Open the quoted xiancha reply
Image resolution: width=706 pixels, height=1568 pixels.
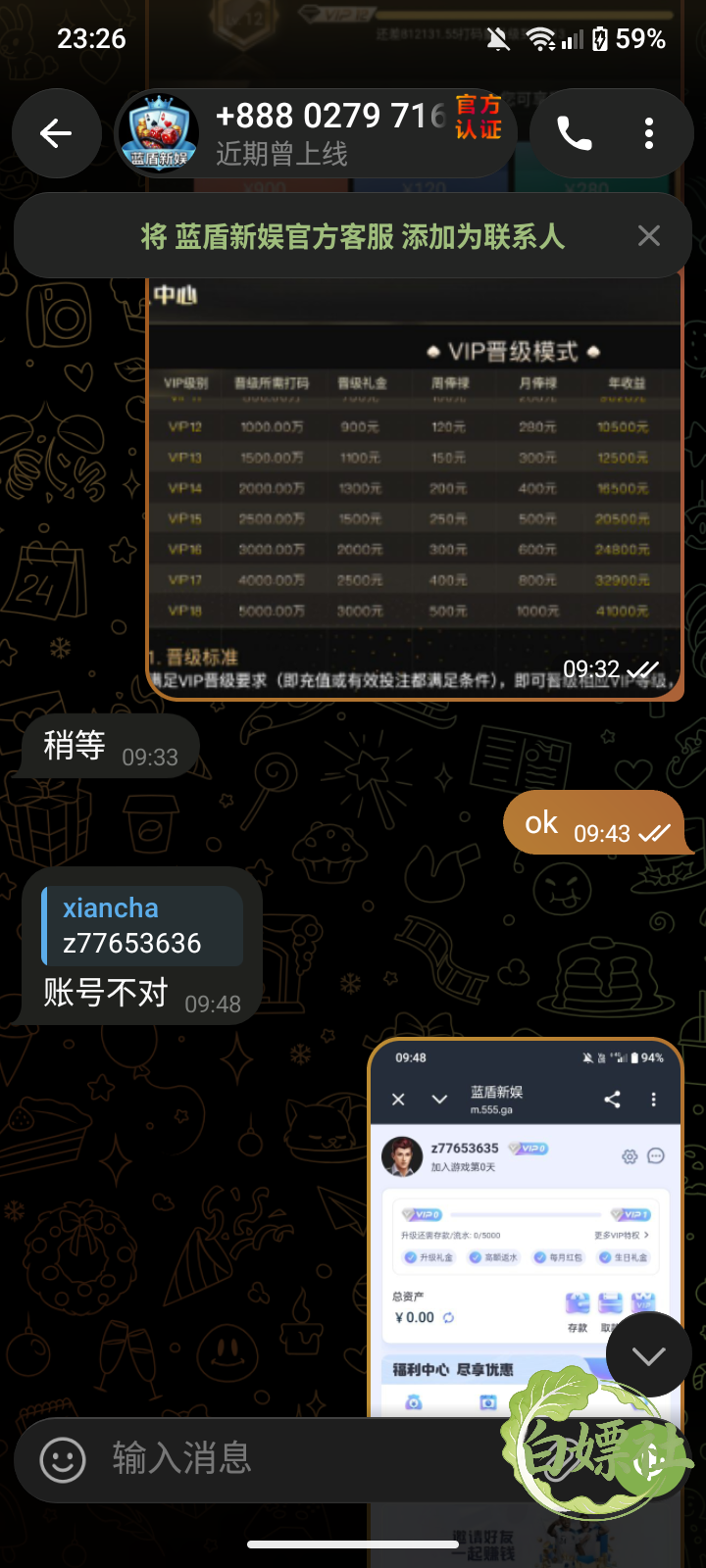142,926
